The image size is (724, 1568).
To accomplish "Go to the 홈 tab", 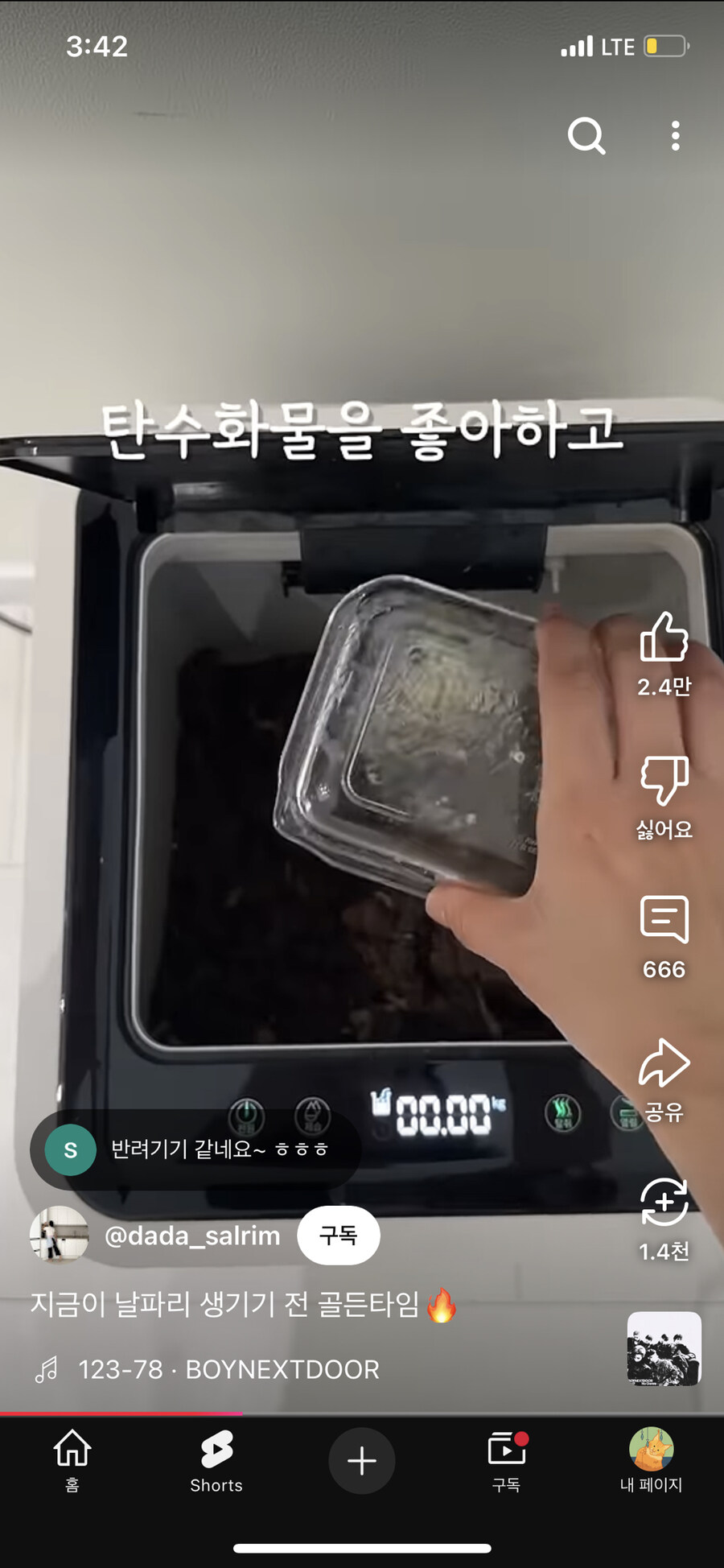I will [72, 1460].
